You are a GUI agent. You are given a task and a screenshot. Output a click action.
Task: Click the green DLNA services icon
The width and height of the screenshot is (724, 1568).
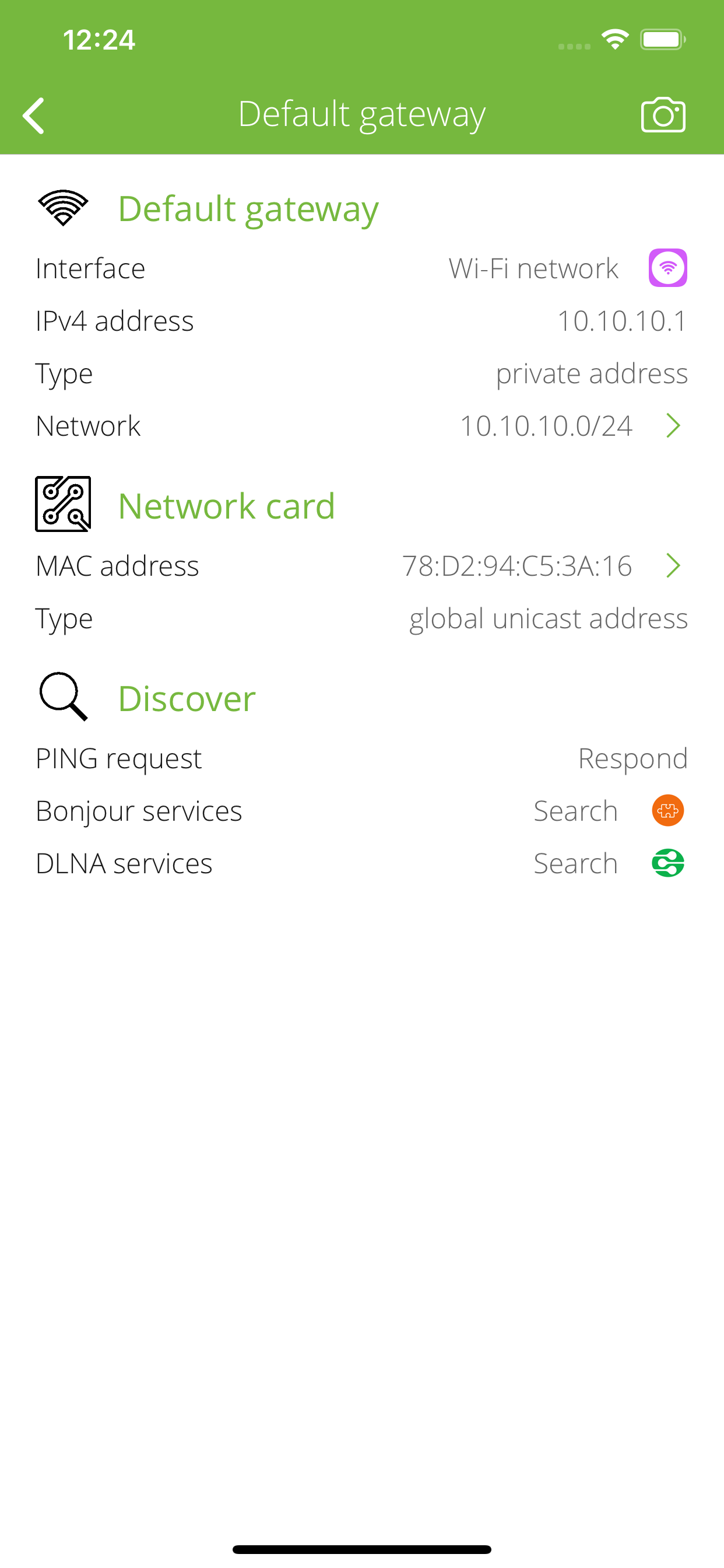click(x=667, y=863)
